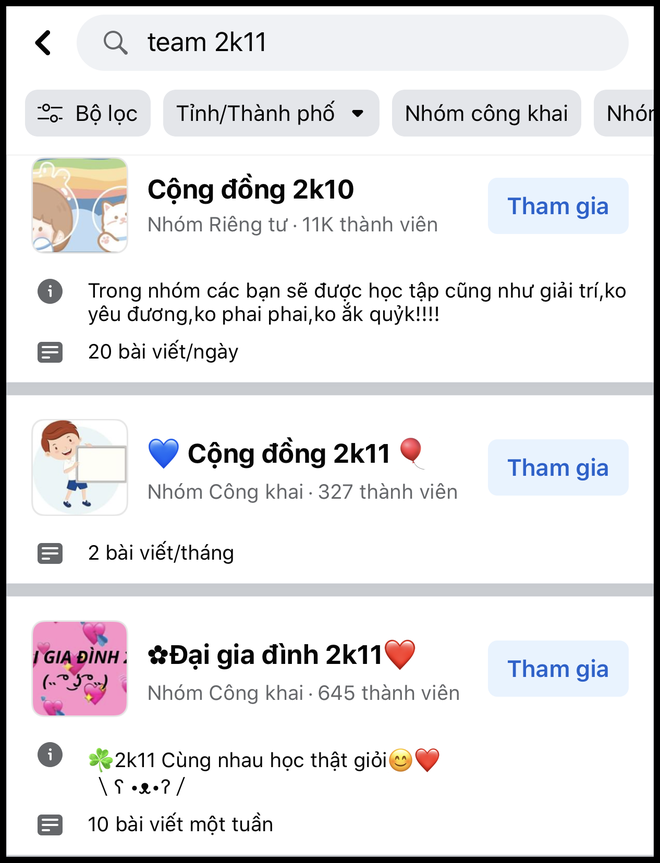Open the Đại gia đình 2k11 group page
Screen dimensions: 660x863
point(280,656)
